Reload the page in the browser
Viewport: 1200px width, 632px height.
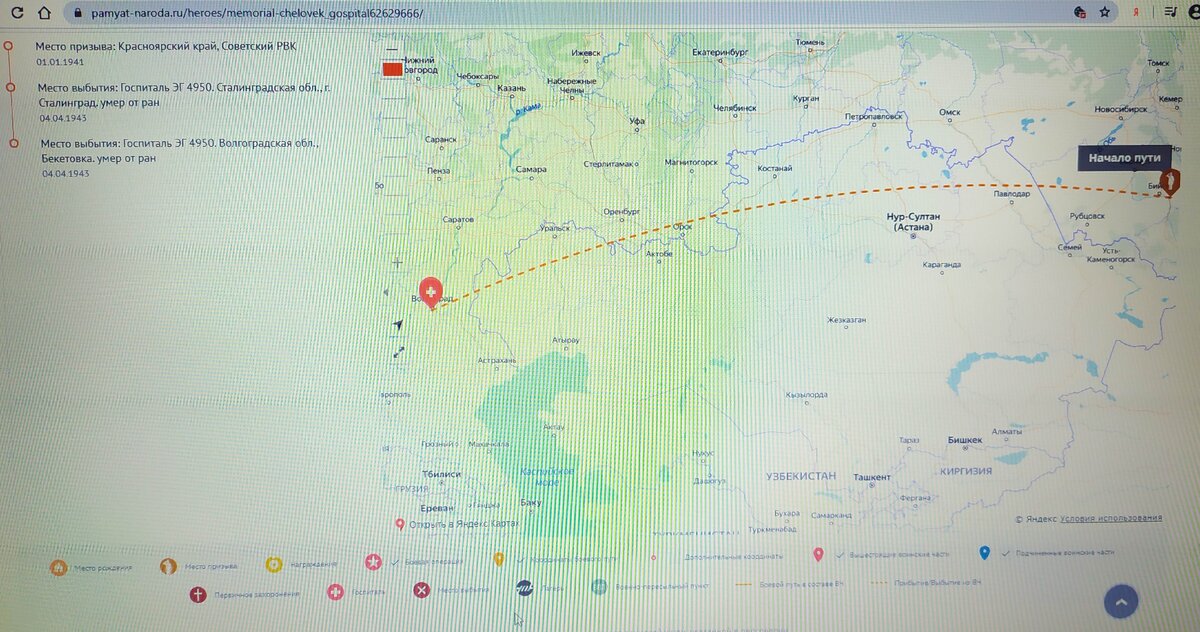point(44,13)
